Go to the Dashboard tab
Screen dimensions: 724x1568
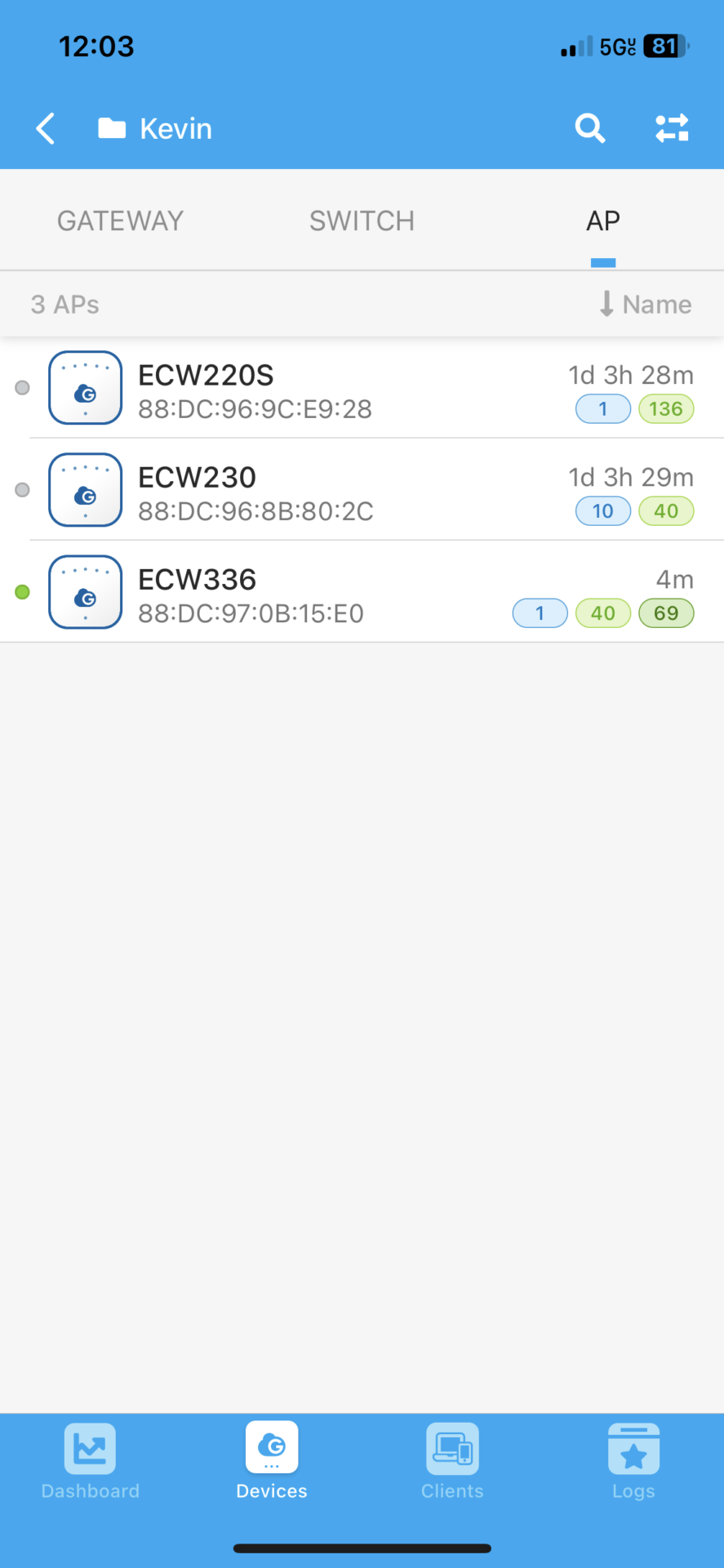[x=90, y=1462]
